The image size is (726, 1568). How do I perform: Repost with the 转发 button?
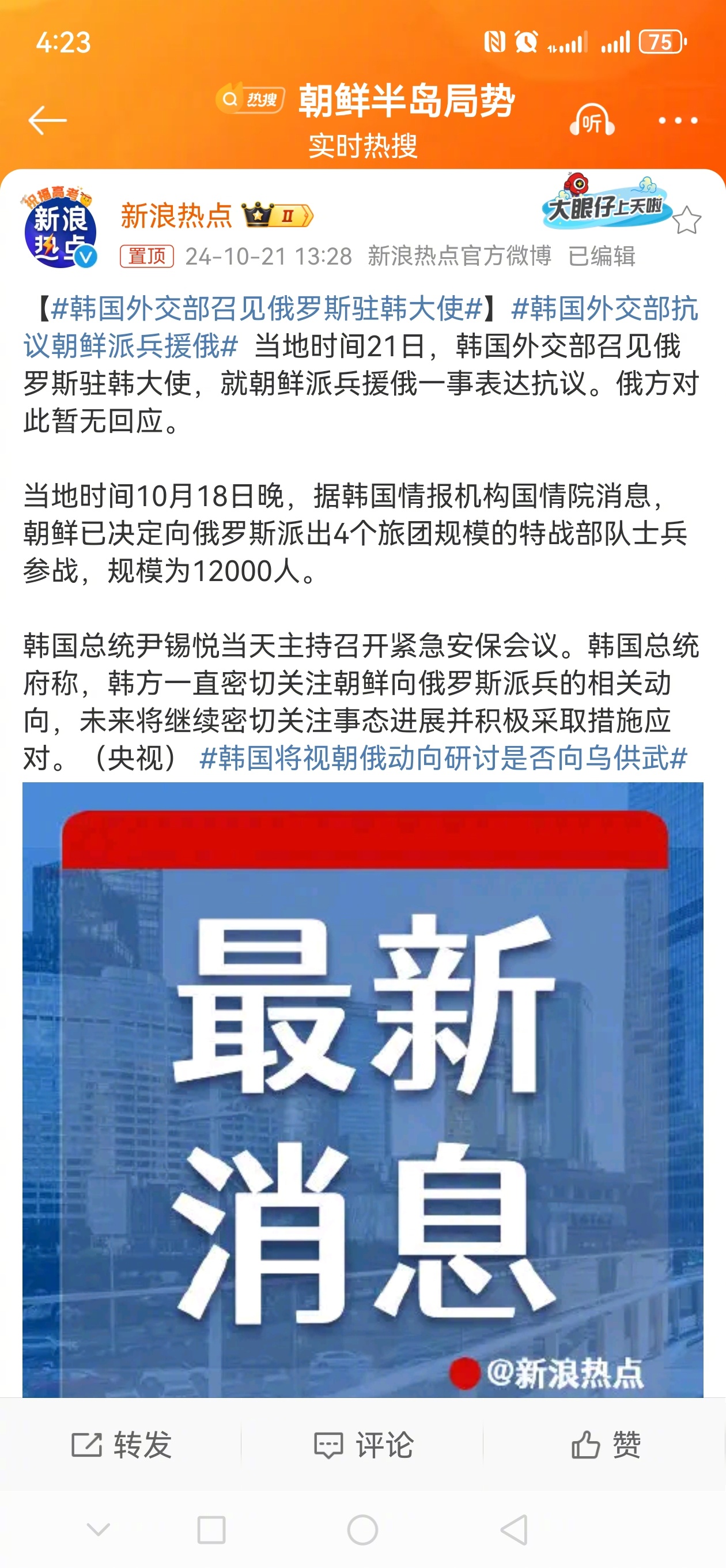[122, 1445]
